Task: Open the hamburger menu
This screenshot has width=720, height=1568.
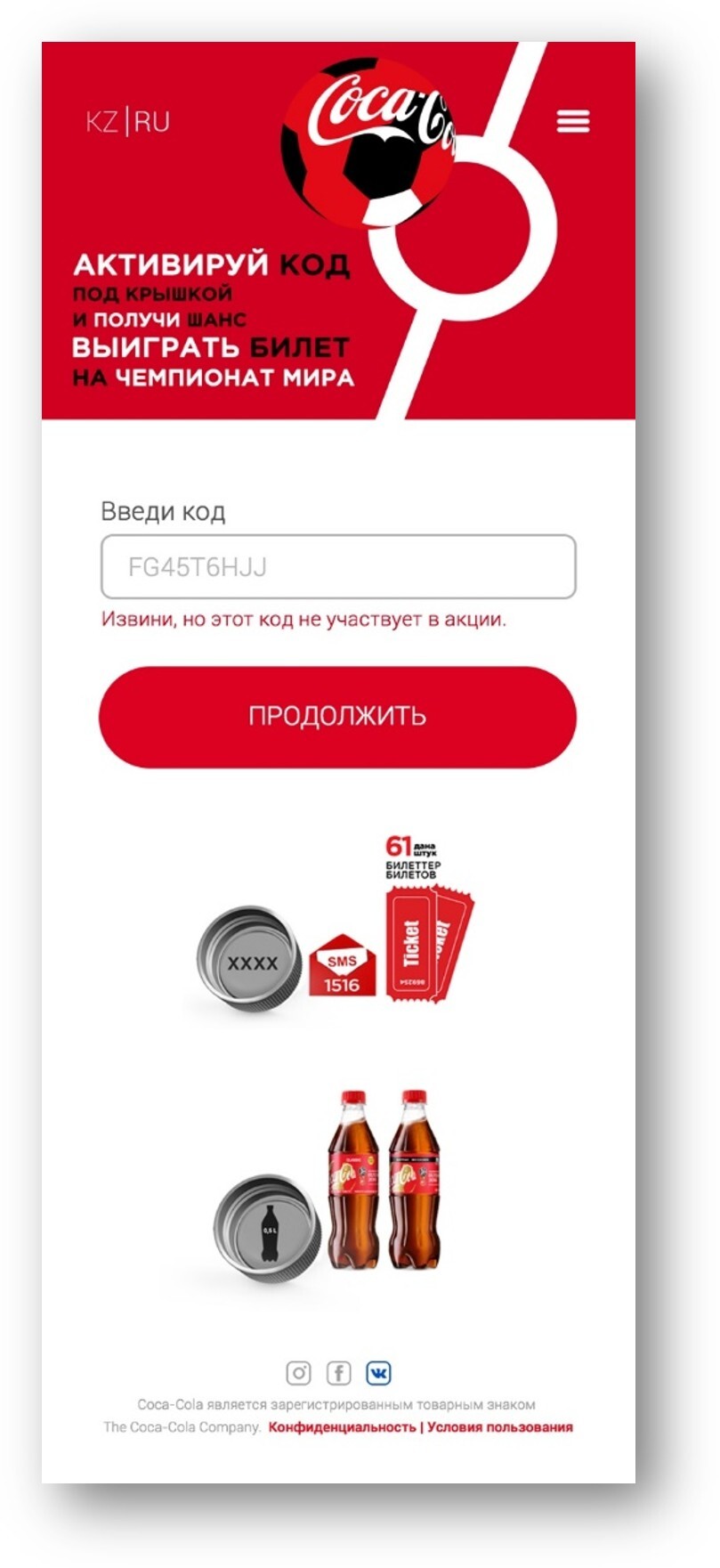Action: [x=572, y=121]
